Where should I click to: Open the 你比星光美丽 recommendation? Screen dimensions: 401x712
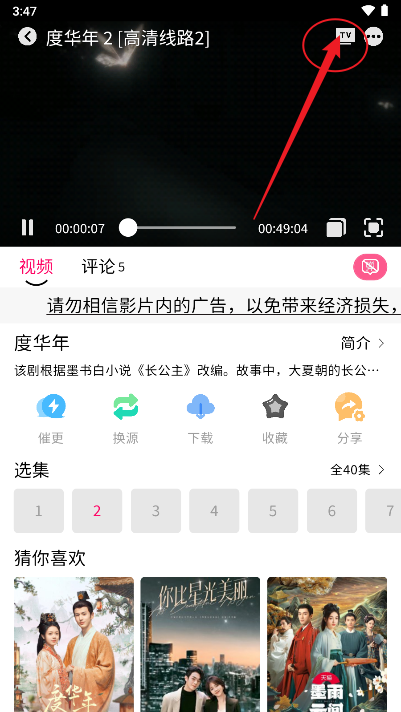tap(200, 644)
